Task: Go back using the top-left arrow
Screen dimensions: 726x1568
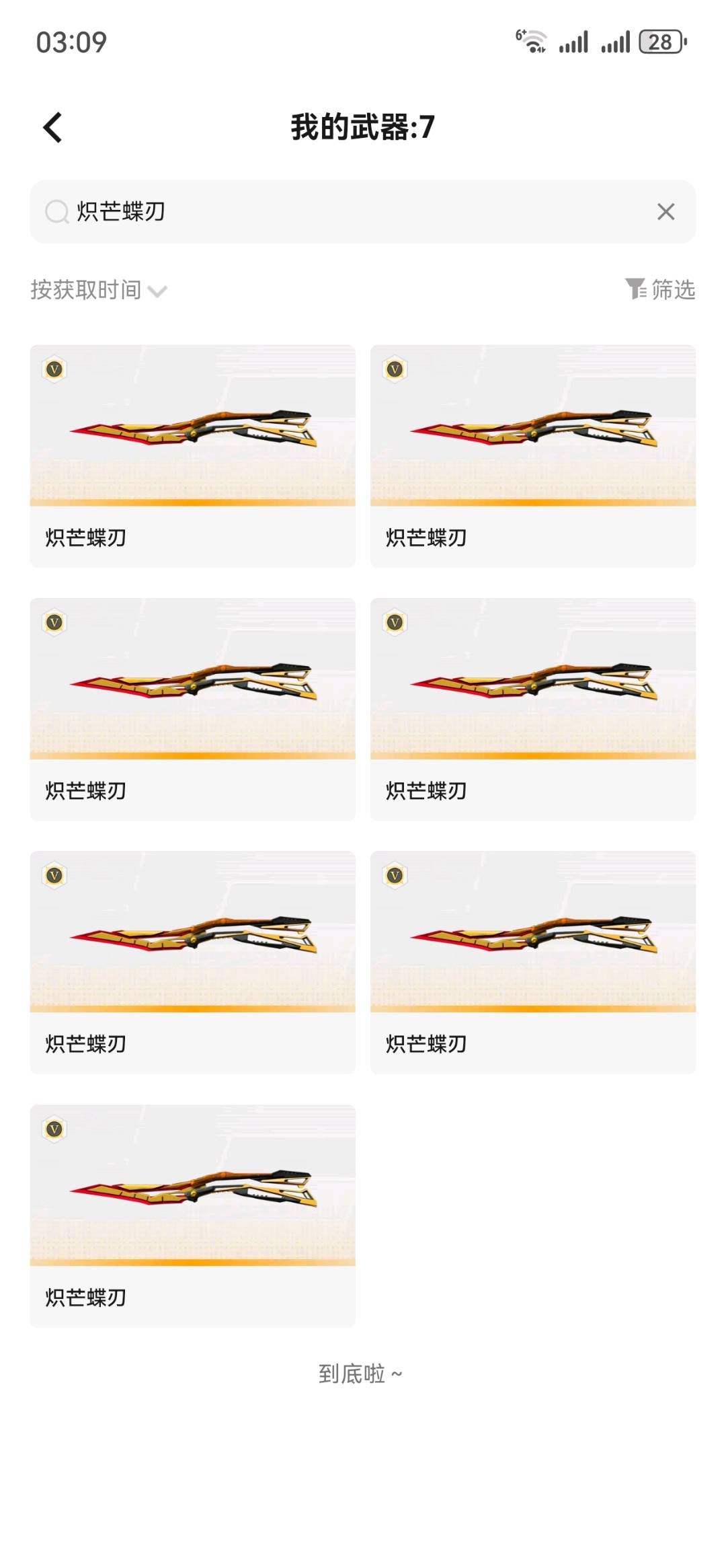Action: 52,127
